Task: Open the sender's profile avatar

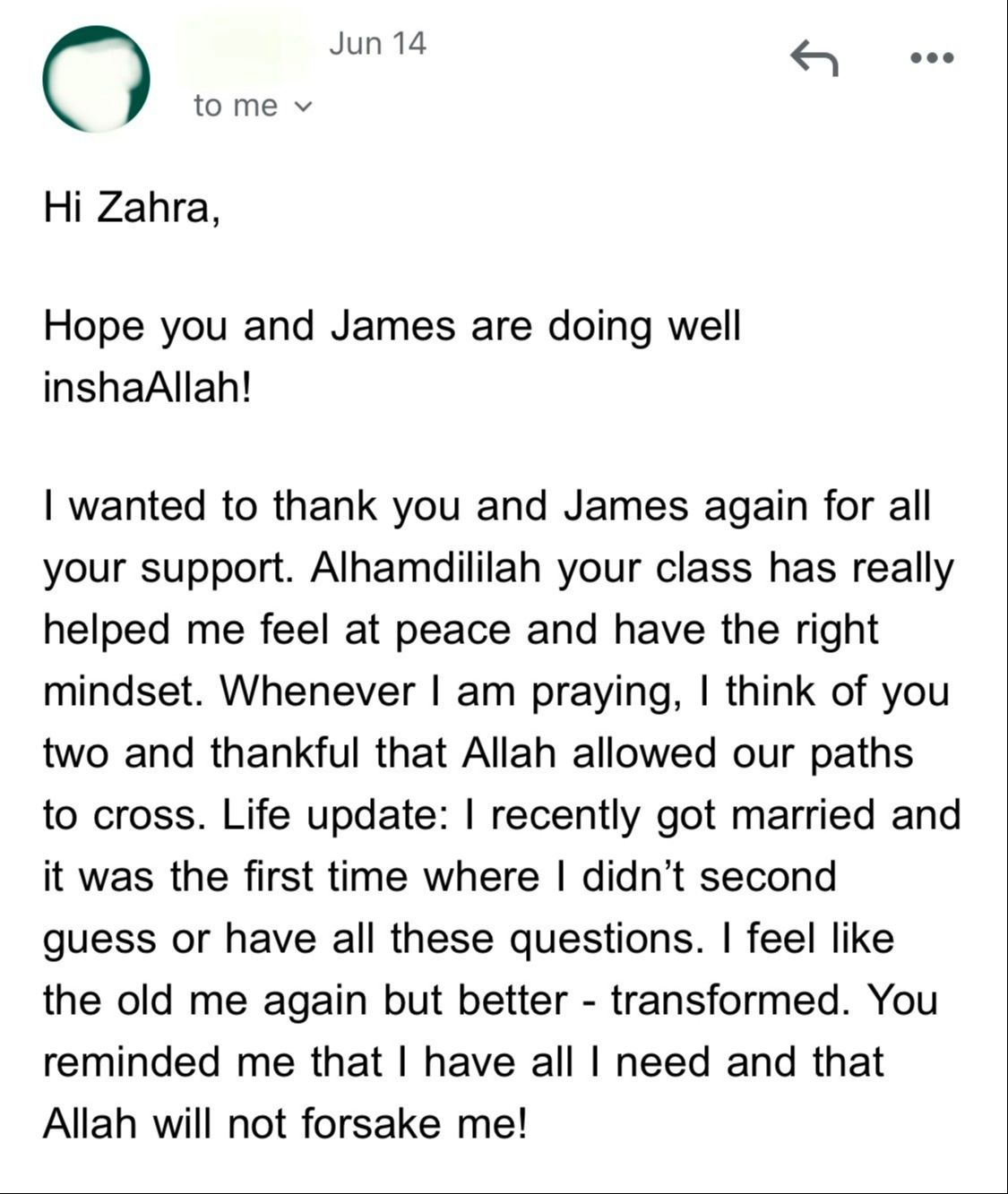Action: tap(96, 79)
